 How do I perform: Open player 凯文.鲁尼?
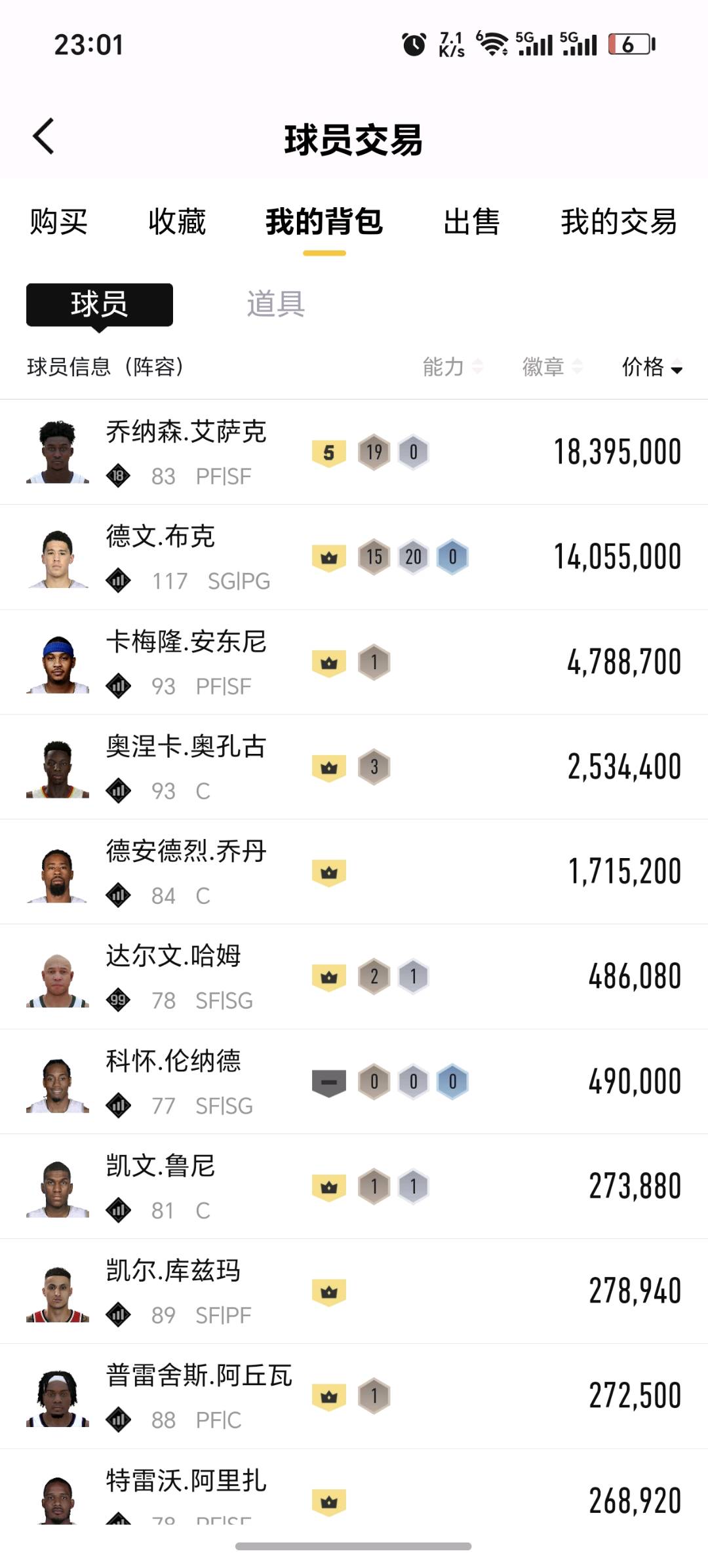(354, 1186)
